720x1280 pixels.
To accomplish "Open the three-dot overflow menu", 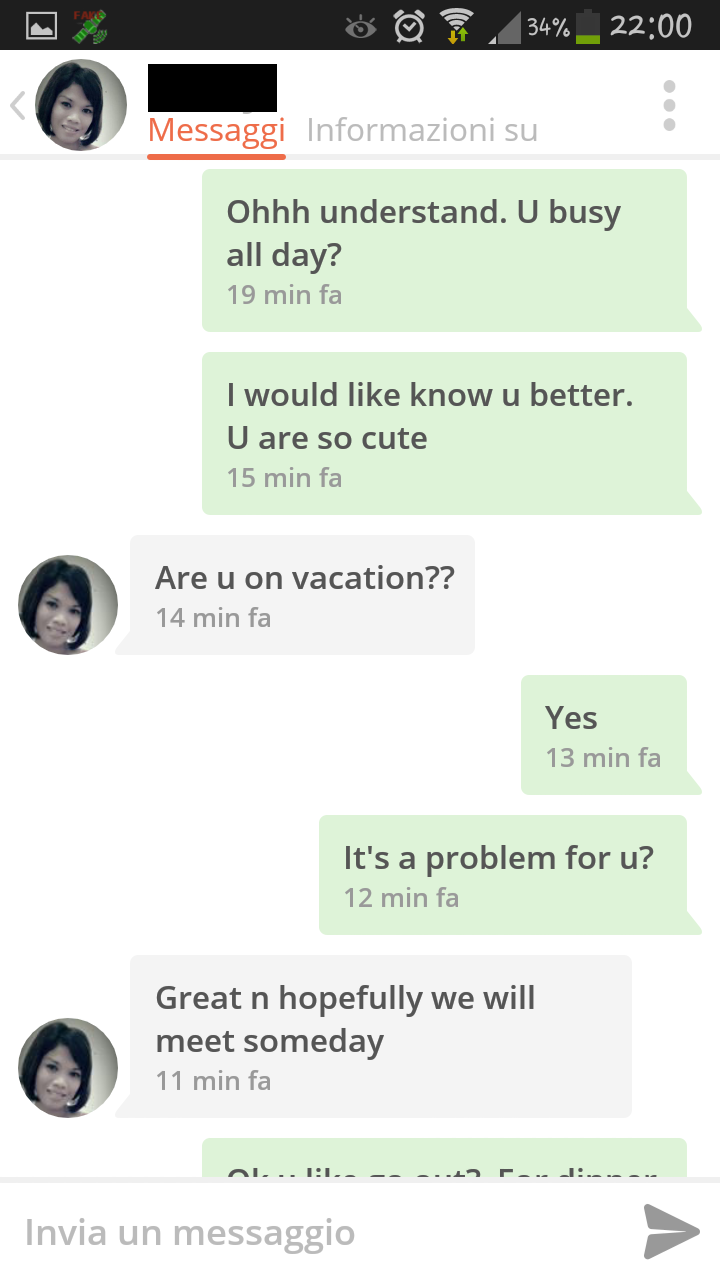I will 669,105.
